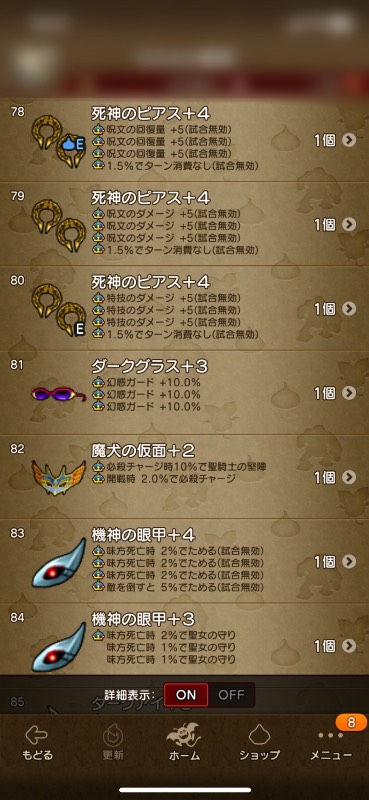Open the ショップ tab

click(x=259, y=743)
